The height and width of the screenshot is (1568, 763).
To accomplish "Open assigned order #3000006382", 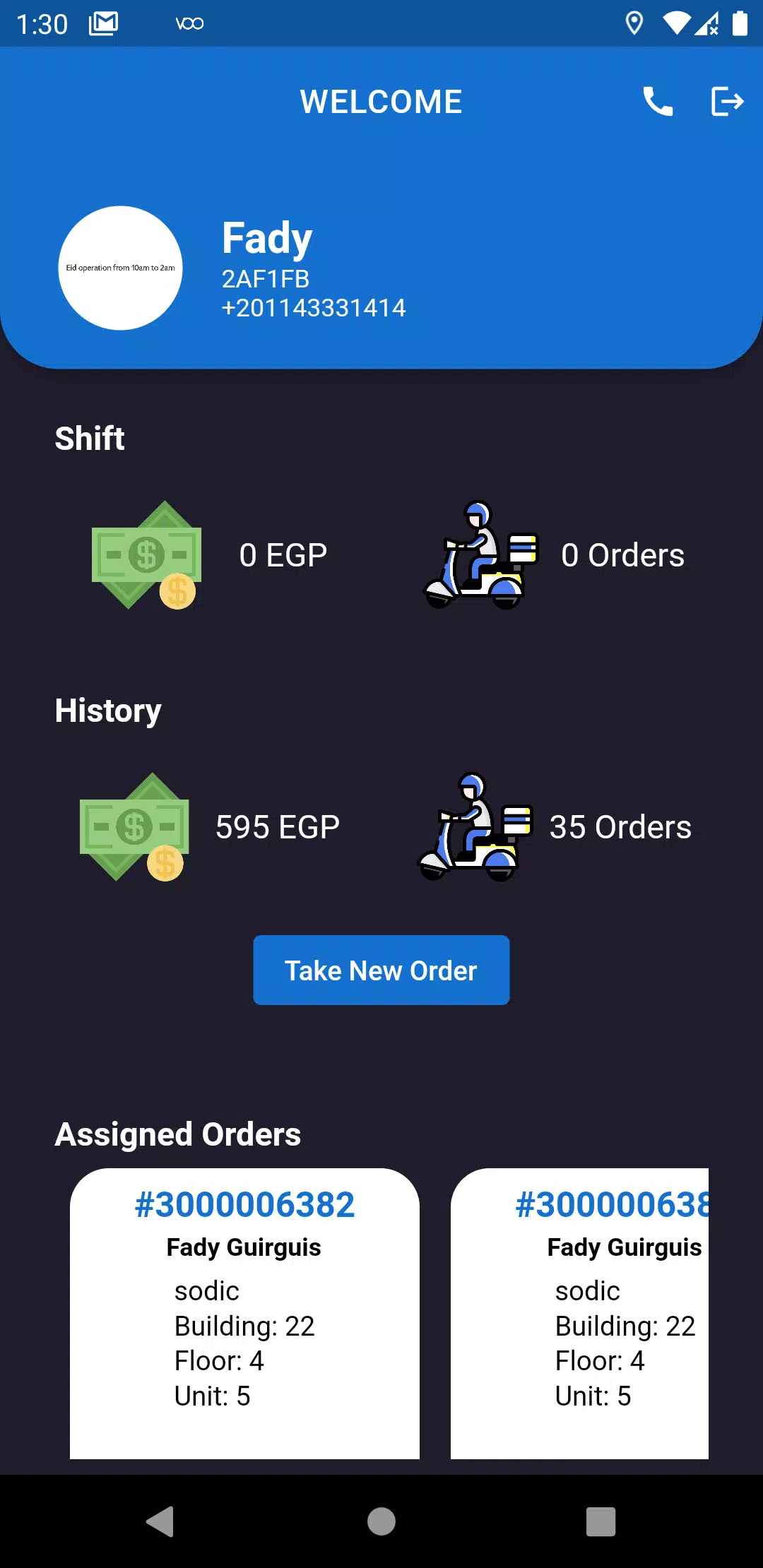I will [x=244, y=1312].
